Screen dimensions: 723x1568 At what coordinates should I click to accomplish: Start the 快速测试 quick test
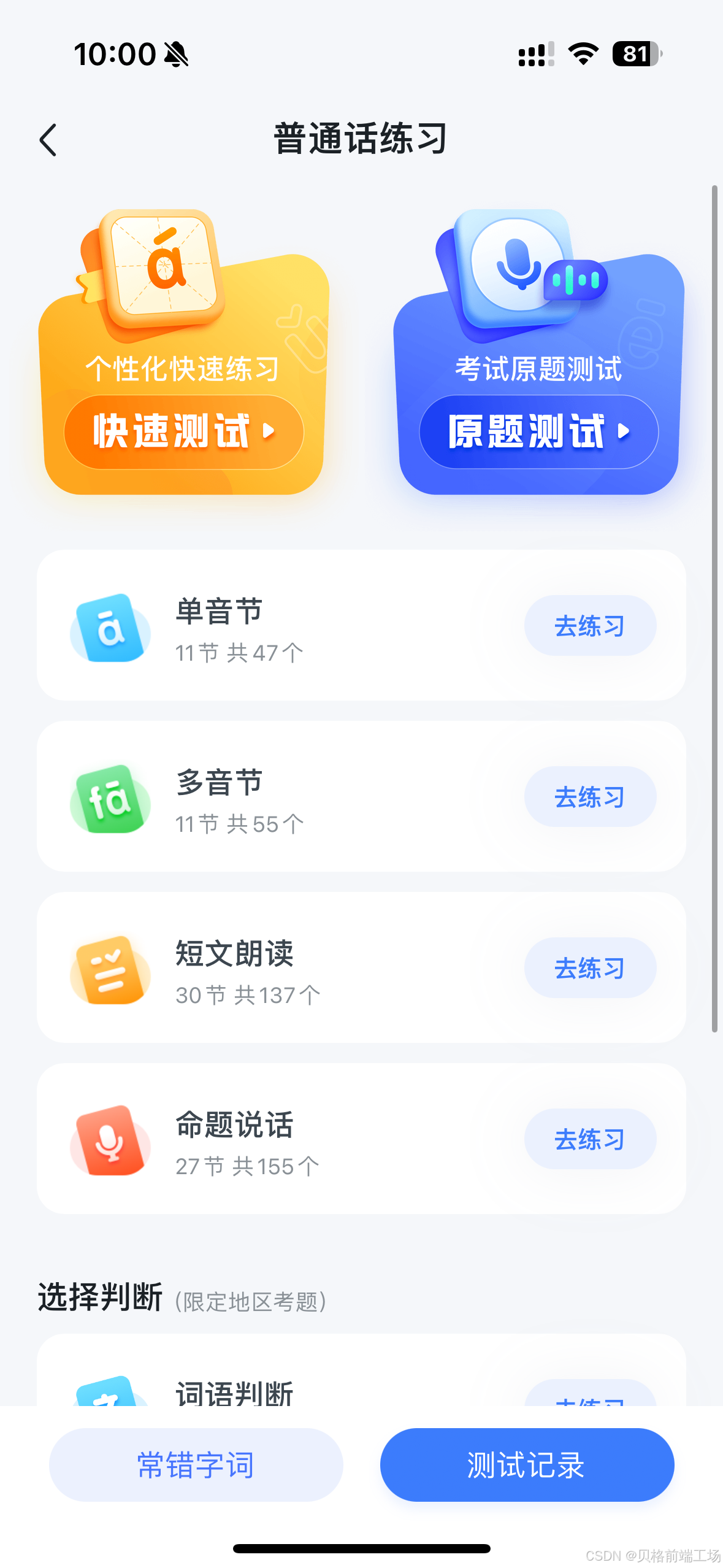(183, 432)
